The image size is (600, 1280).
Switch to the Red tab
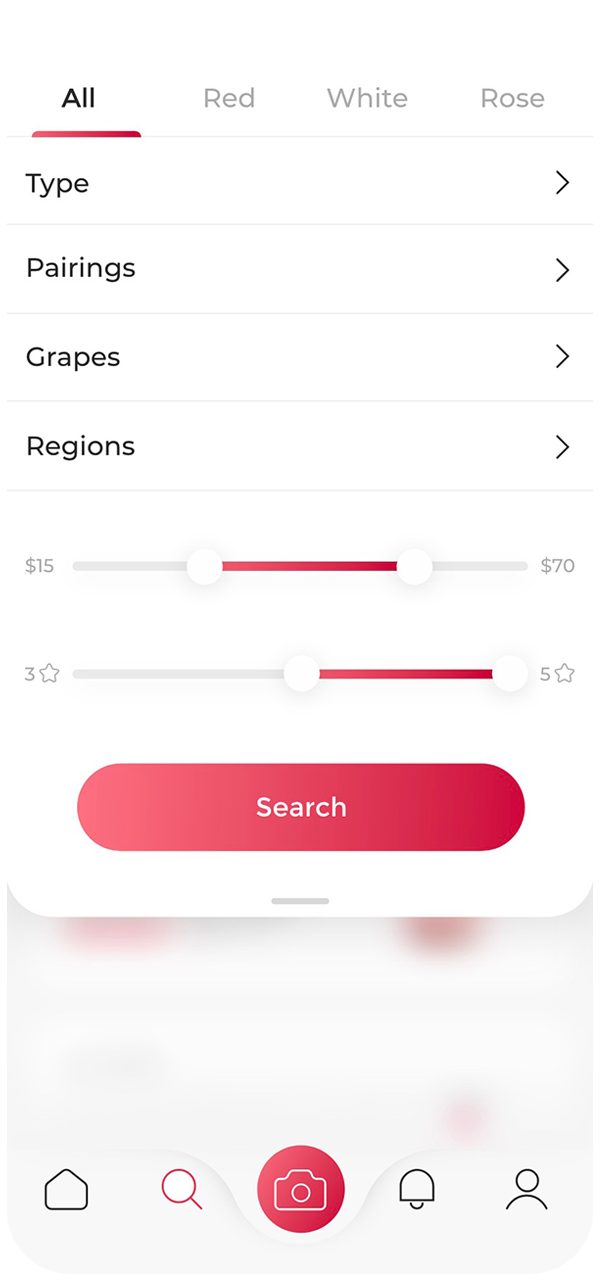pos(229,98)
